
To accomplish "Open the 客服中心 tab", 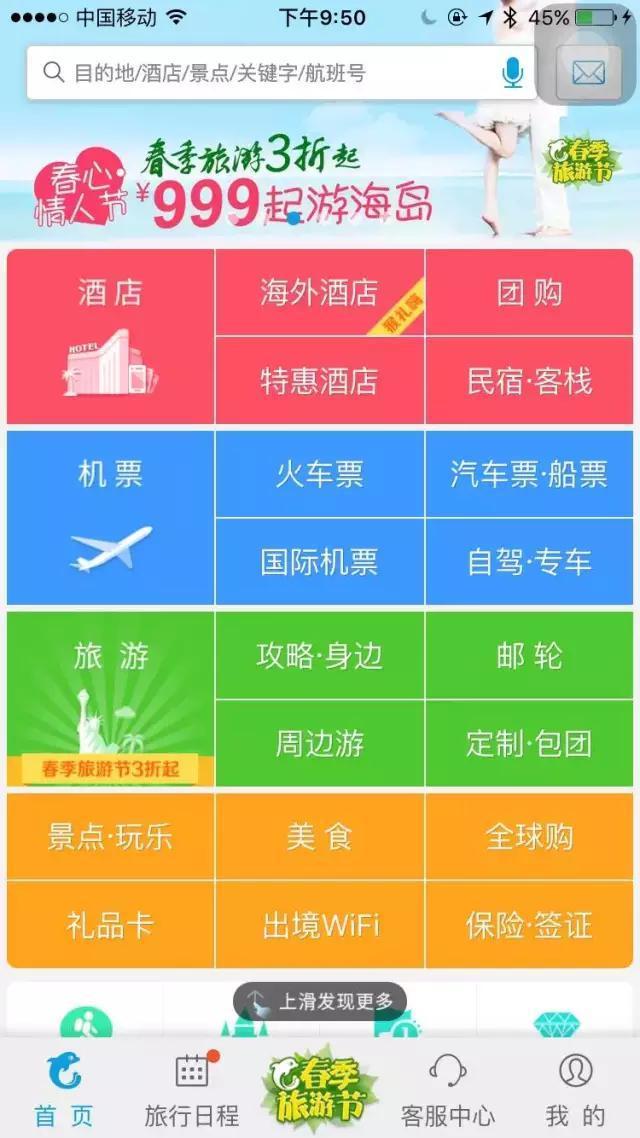I will pos(448,1088).
